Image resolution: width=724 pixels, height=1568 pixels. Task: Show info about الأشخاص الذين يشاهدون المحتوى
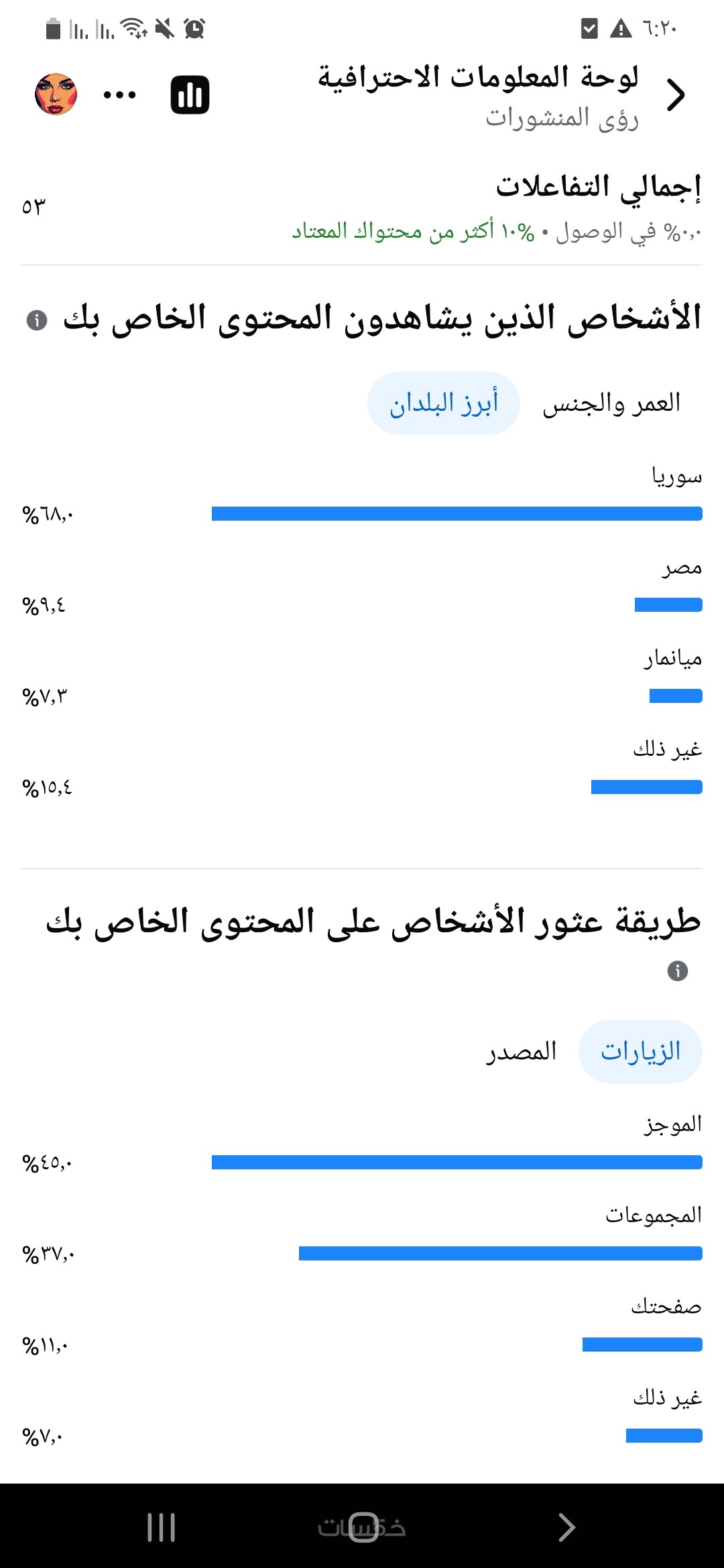click(x=37, y=320)
